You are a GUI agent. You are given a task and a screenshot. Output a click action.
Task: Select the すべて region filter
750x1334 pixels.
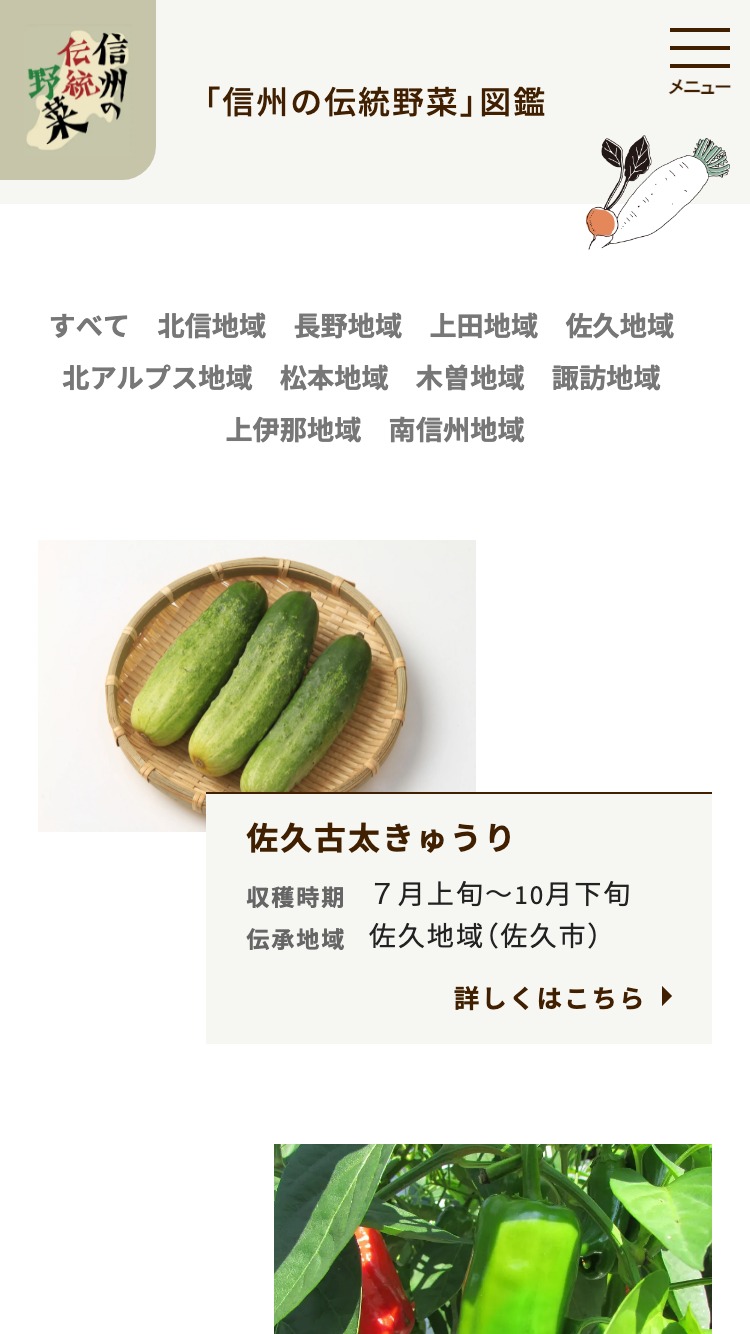pyautogui.click(x=89, y=326)
